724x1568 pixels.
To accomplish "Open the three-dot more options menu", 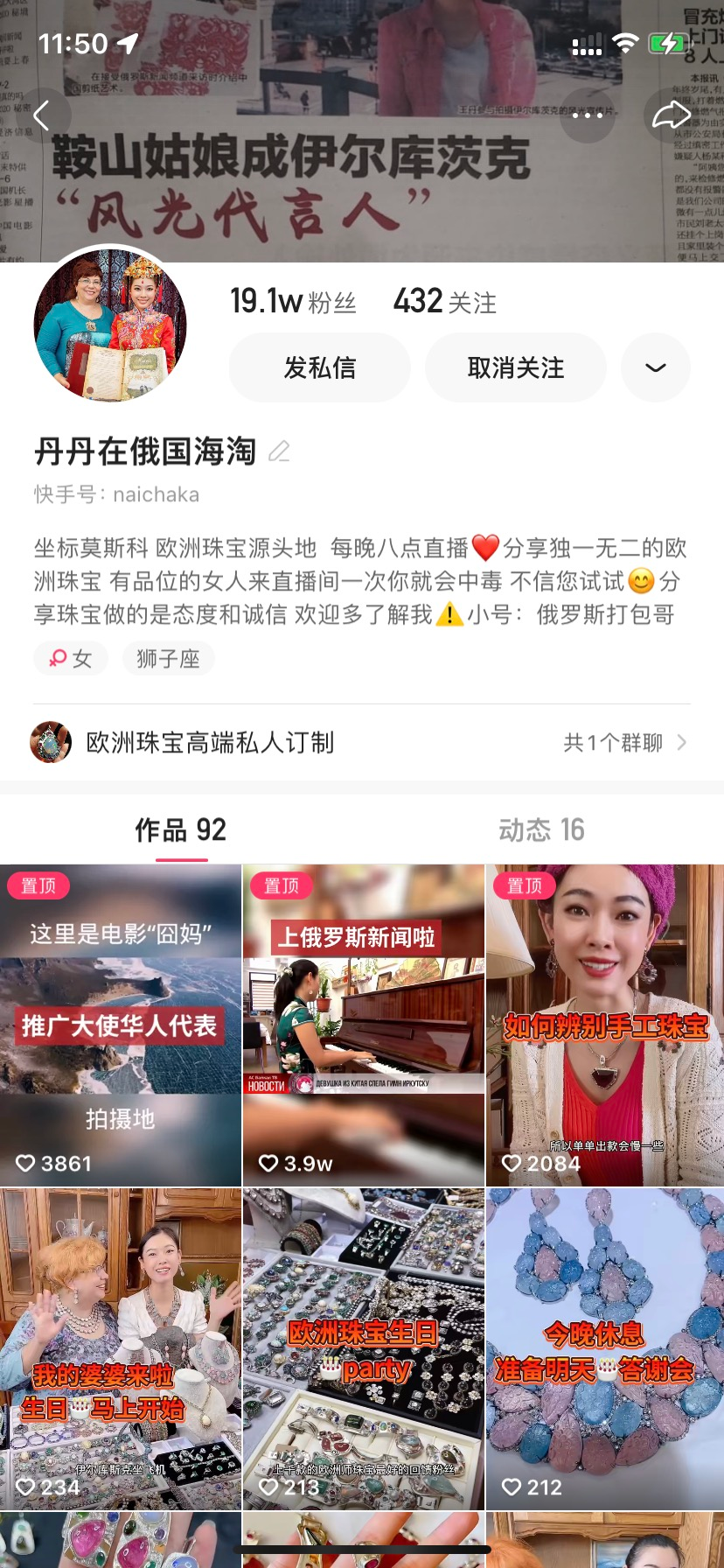I will [x=587, y=115].
